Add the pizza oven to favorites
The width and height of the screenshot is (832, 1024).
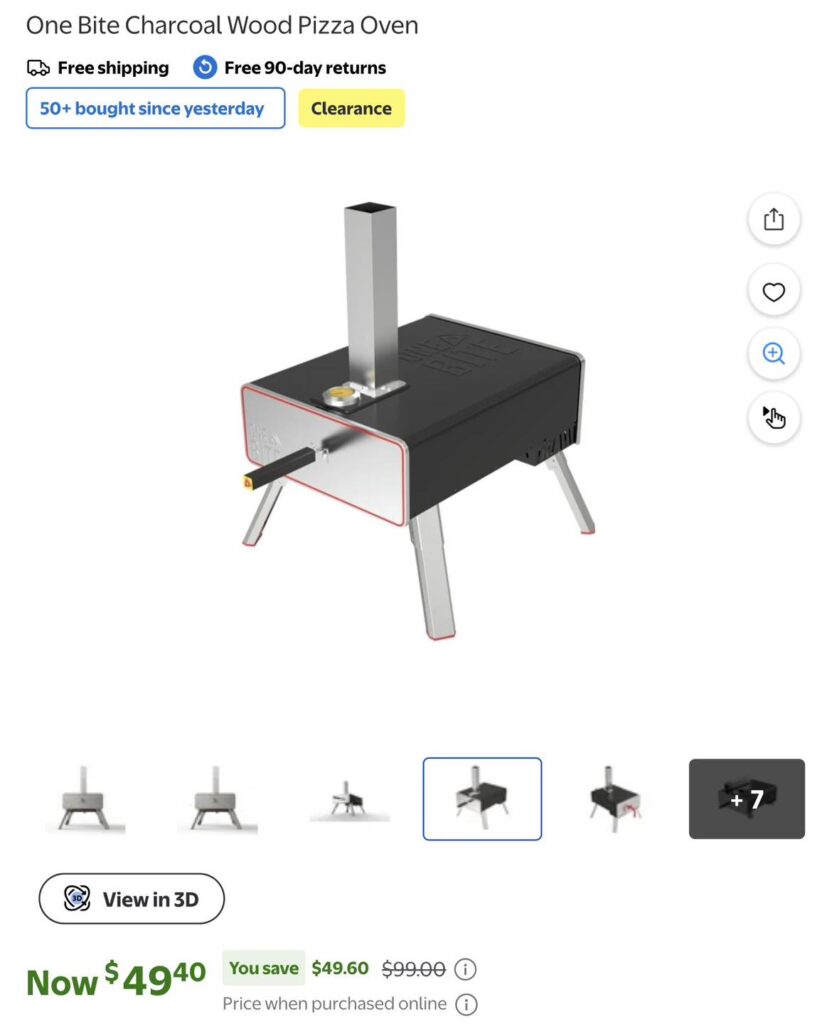coord(773,292)
